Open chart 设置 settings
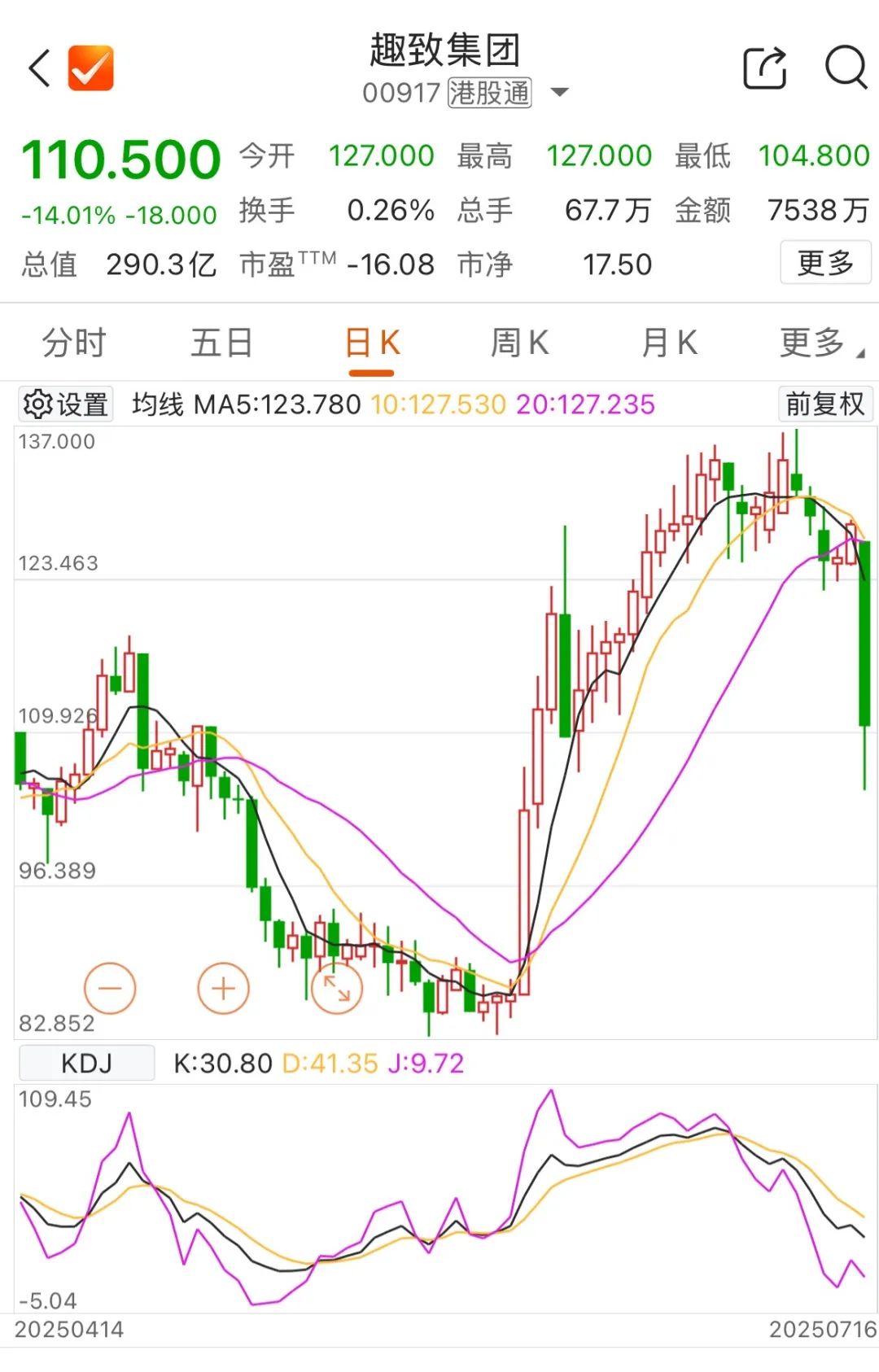The image size is (879, 1372). pyautogui.click(x=65, y=404)
